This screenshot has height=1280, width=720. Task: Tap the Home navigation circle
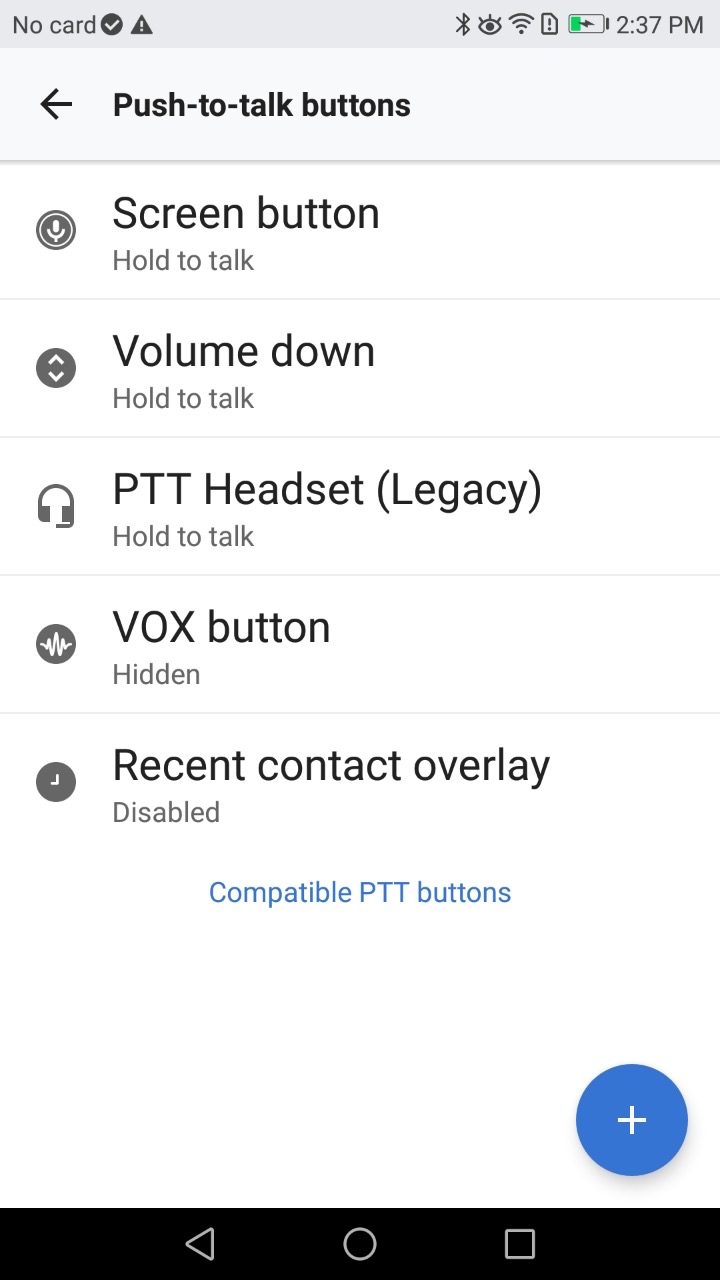pos(360,1243)
